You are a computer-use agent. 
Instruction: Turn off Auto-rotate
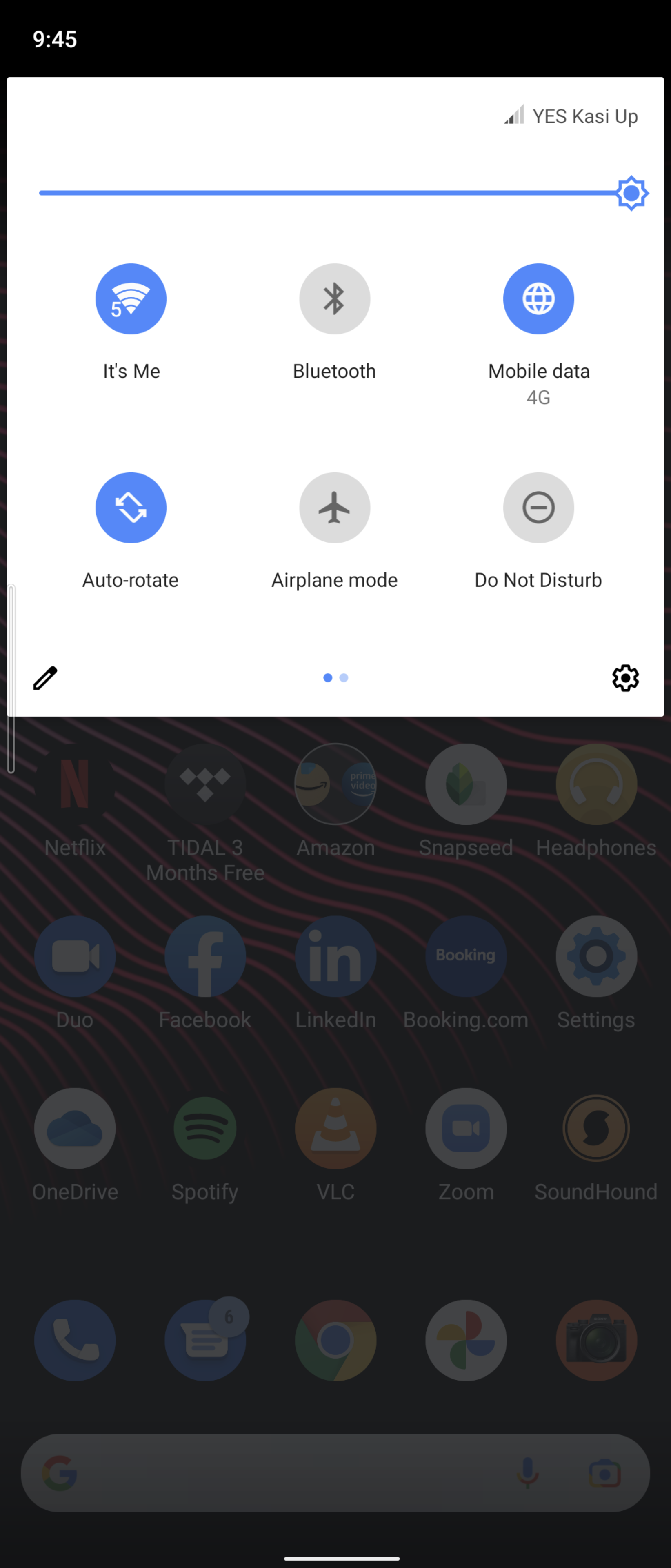[x=131, y=508]
